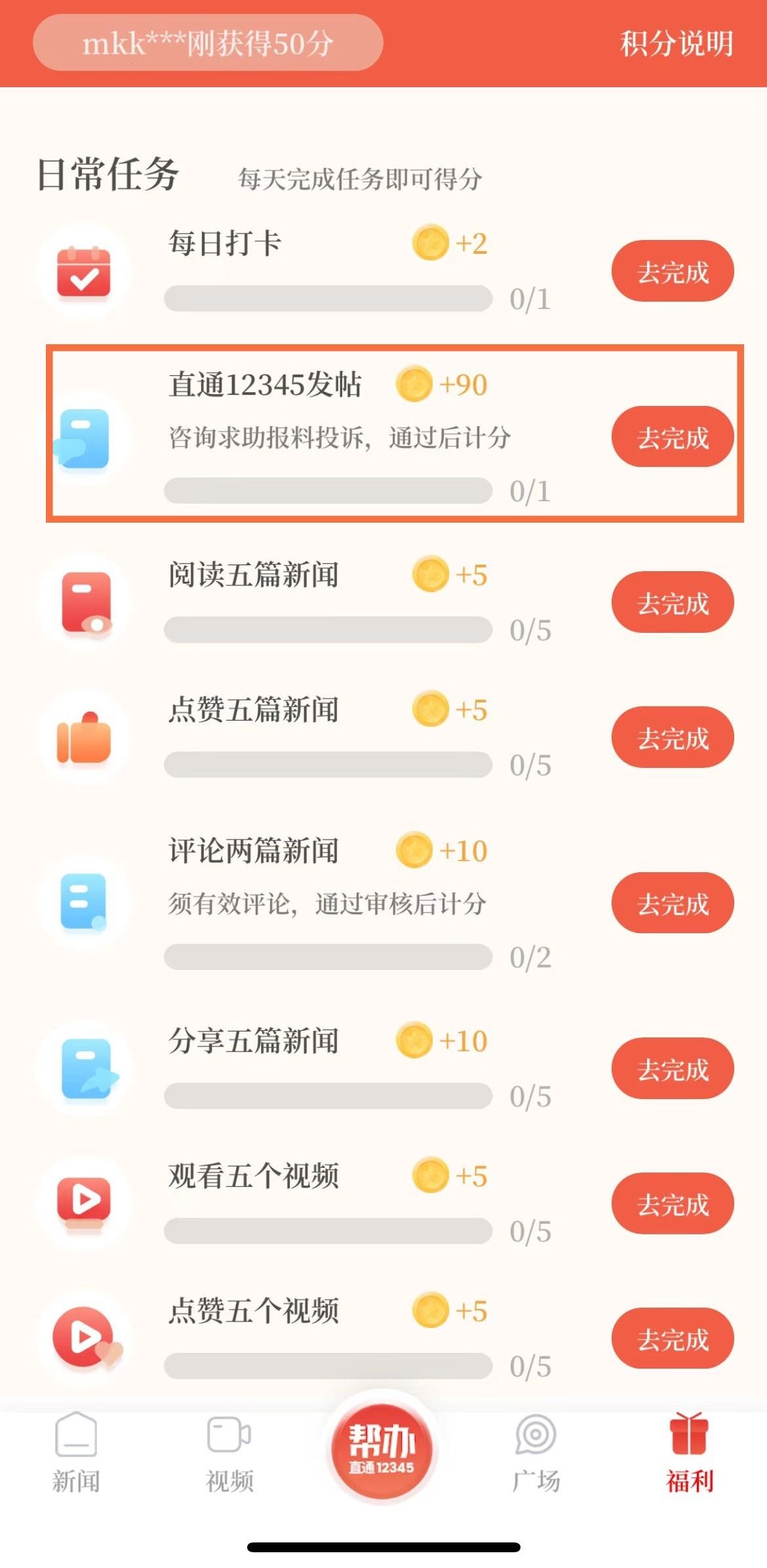Image resolution: width=767 pixels, height=1568 pixels.
Task: Start the 点赞五个视频 task
Action: [673, 1339]
